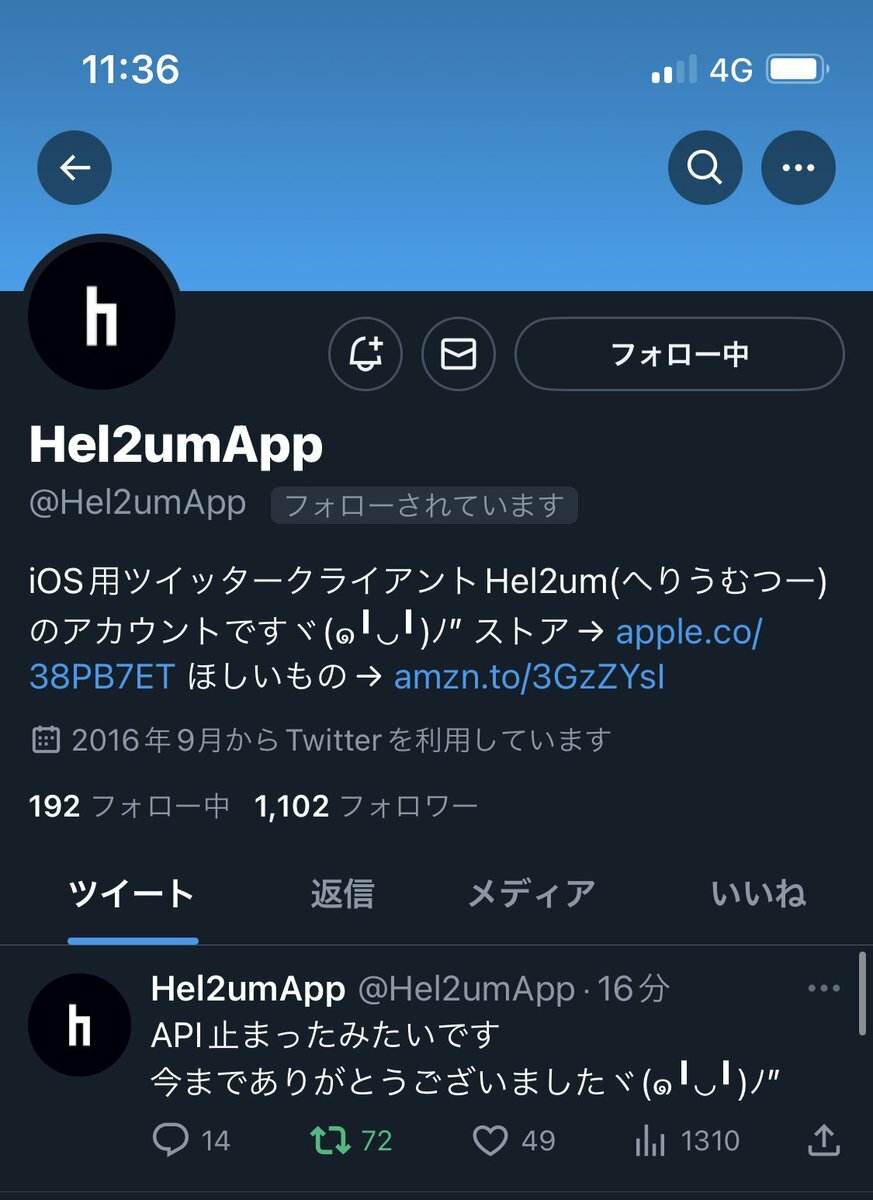Open the amzn.to/3GzZYsI wishlist link
Viewport: 873px width, 1200px height.
(x=529, y=678)
